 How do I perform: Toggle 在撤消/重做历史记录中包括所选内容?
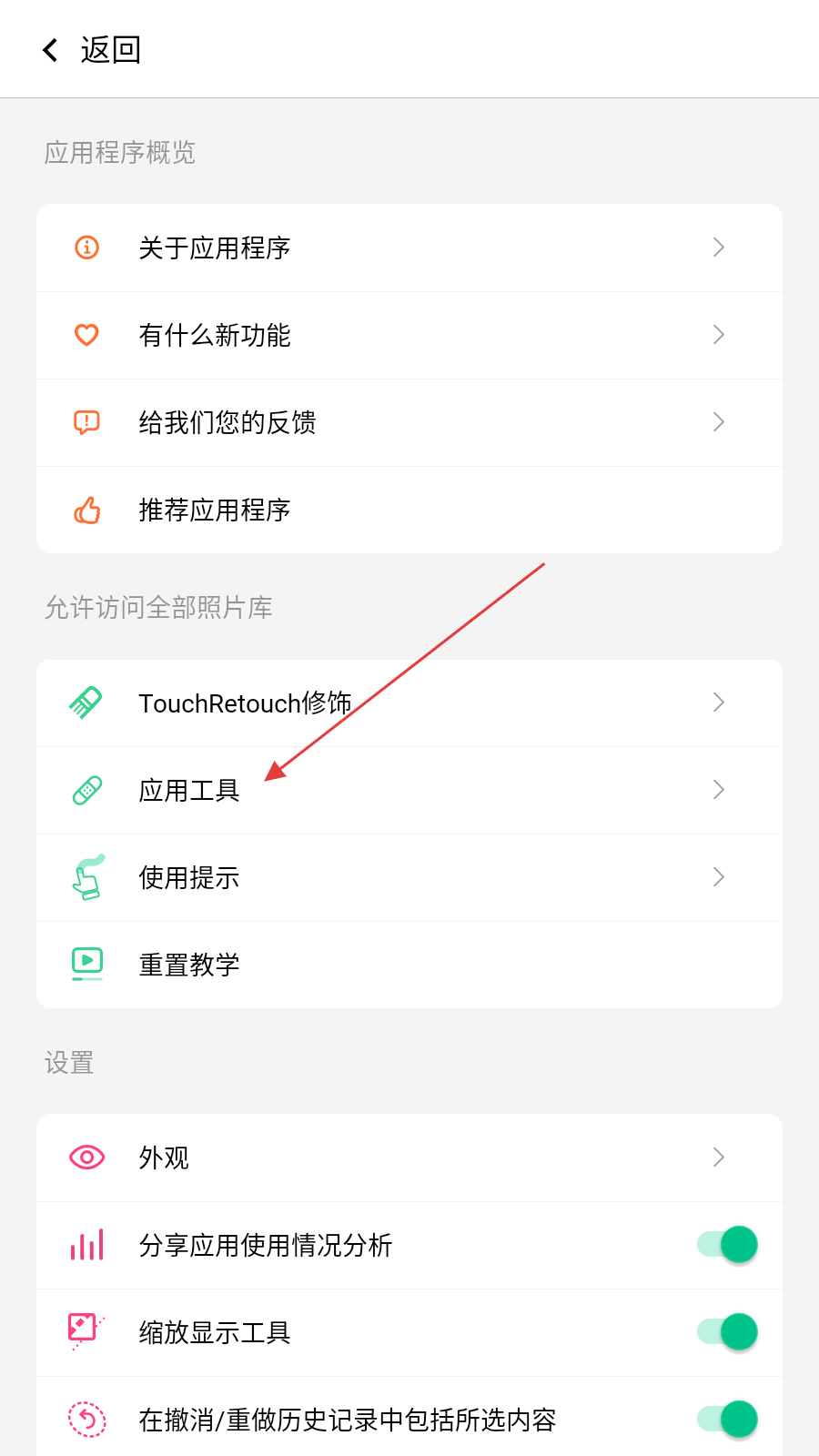pyautogui.click(x=727, y=1419)
